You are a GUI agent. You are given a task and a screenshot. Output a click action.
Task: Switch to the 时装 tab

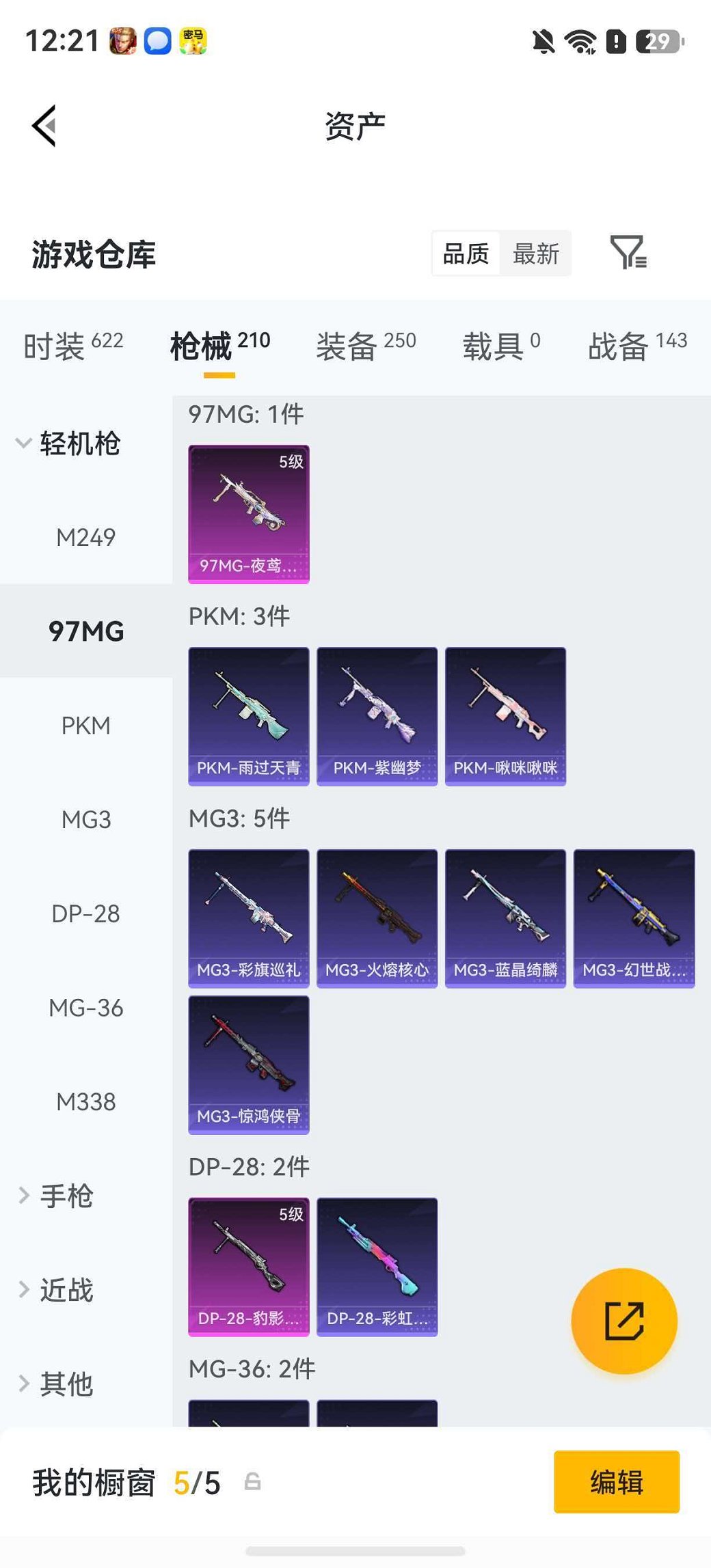click(x=73, y=345)
